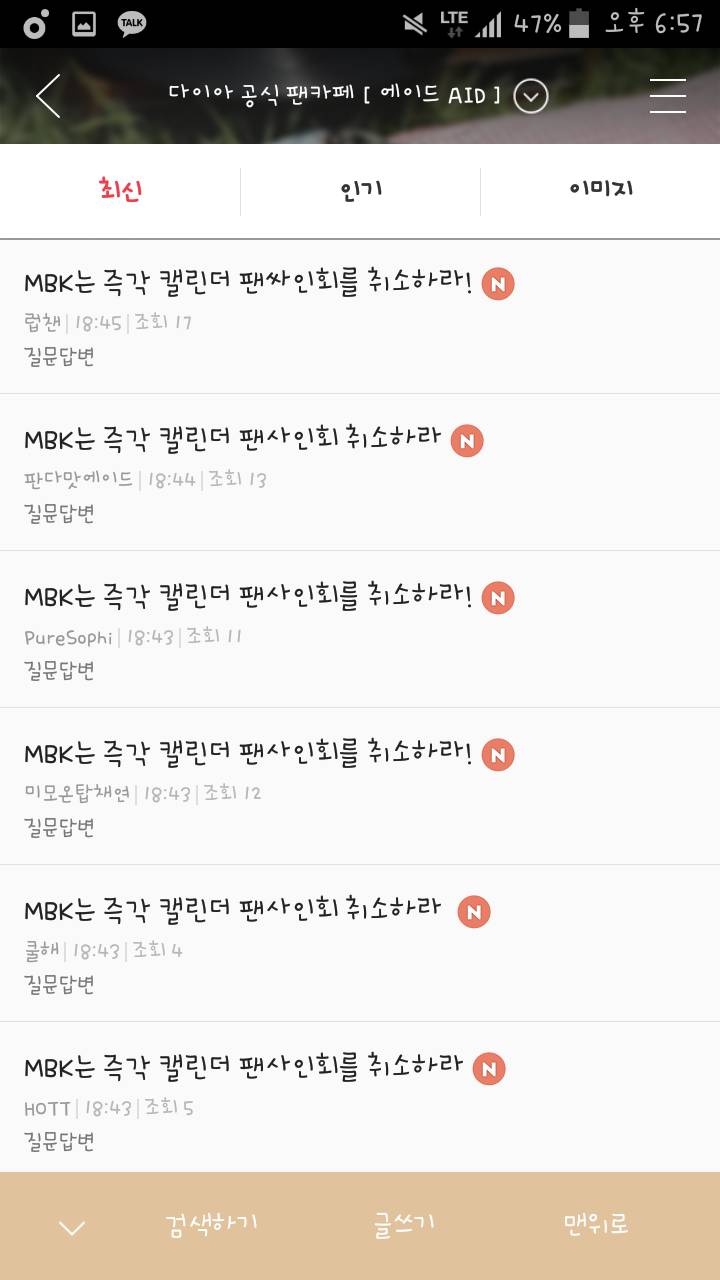Tap the 검색하기 button

[208, 1221]
